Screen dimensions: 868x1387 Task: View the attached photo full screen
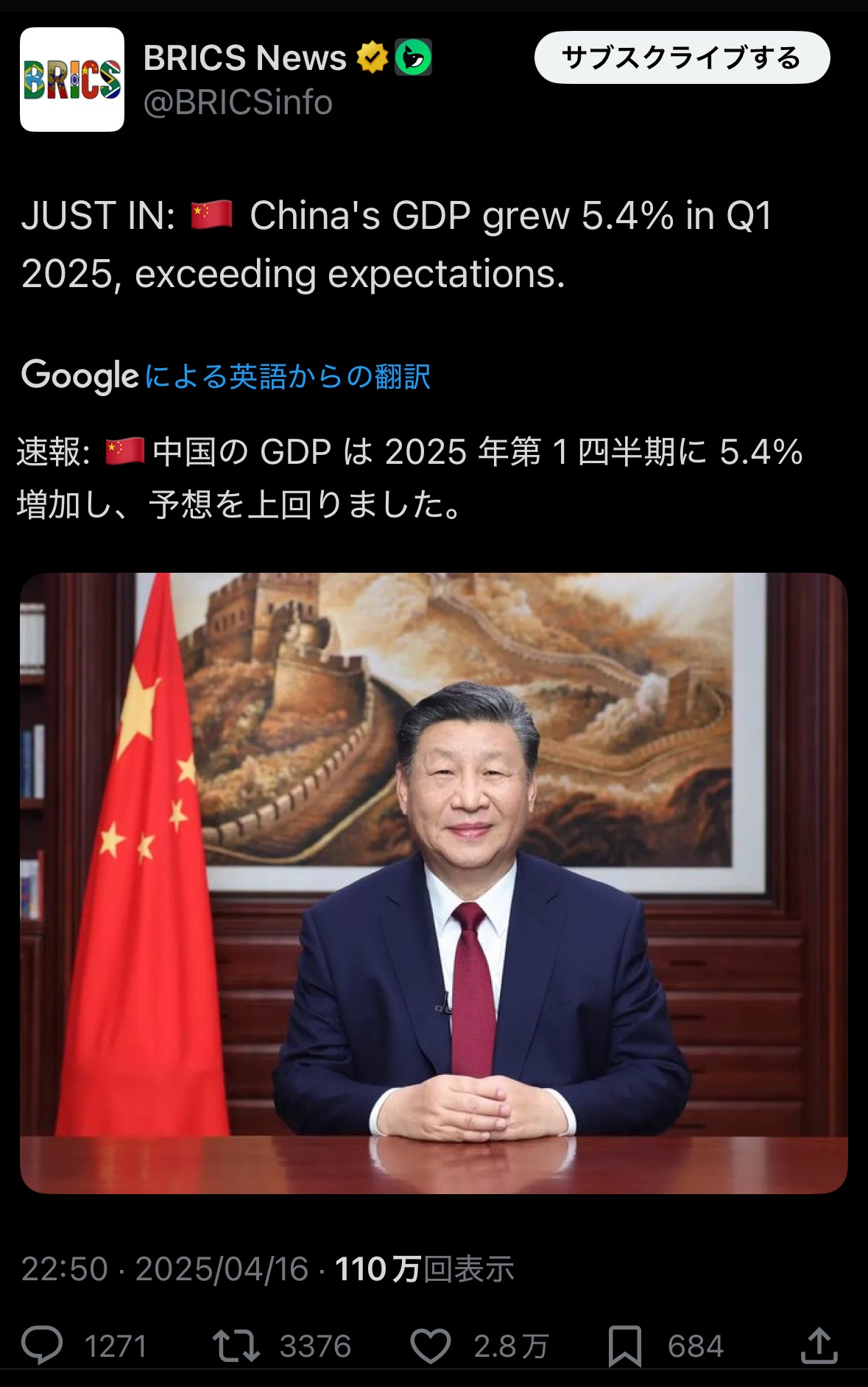tap(434, 883)
